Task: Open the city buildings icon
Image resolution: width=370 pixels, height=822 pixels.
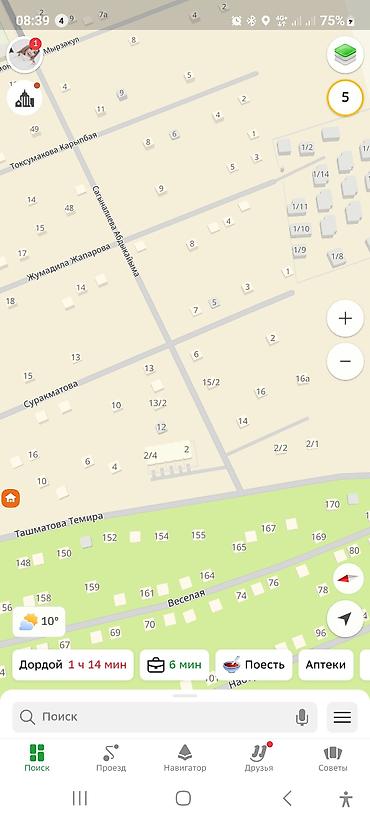Action: click(24, 98)
